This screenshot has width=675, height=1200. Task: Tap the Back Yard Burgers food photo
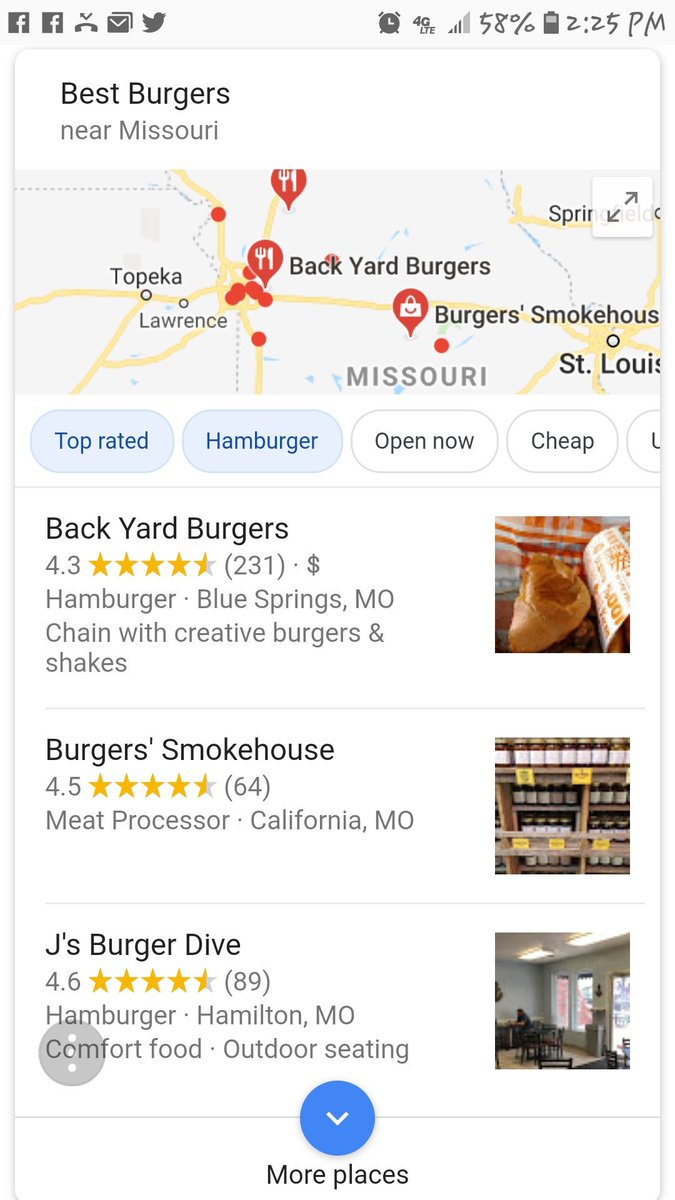tap(562, 584)
